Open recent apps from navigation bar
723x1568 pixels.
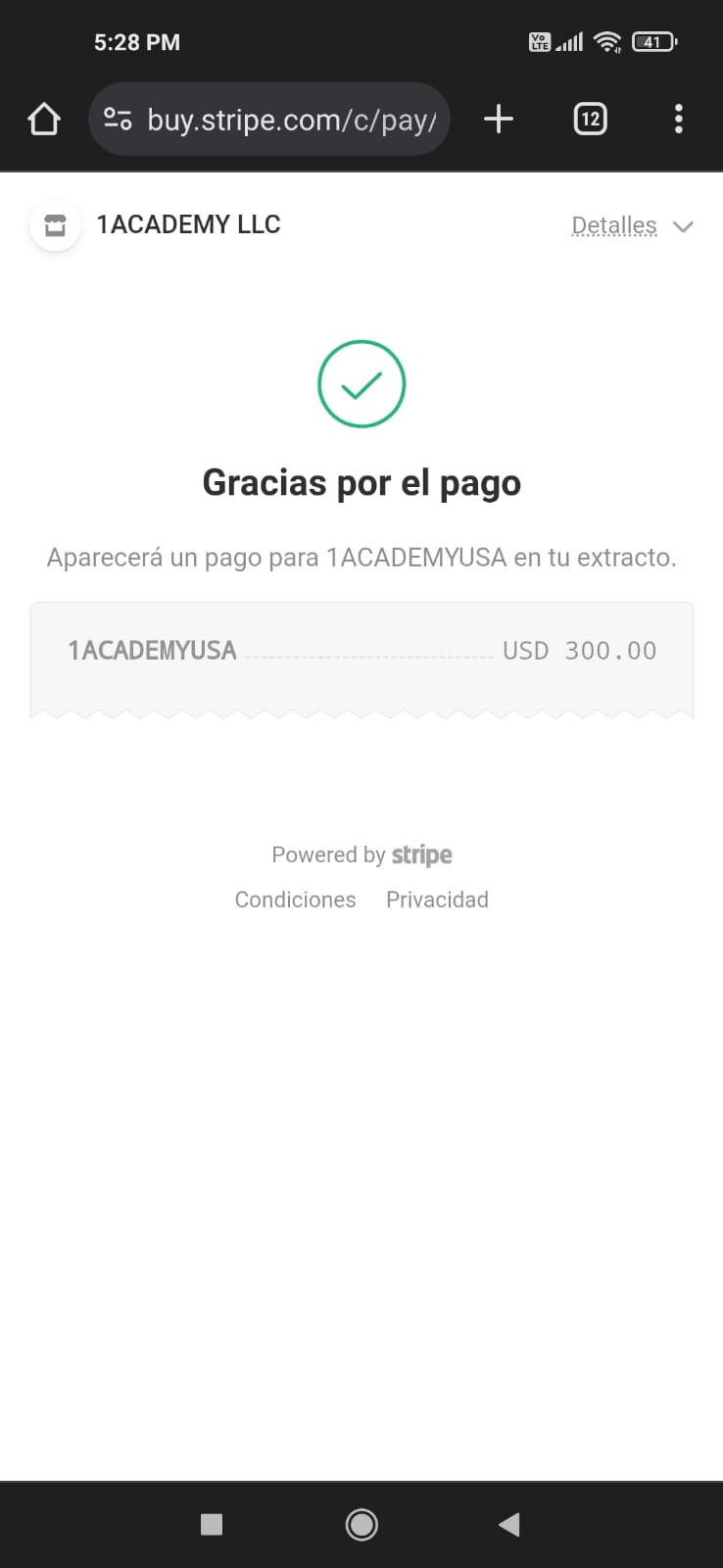[212, 1524]
